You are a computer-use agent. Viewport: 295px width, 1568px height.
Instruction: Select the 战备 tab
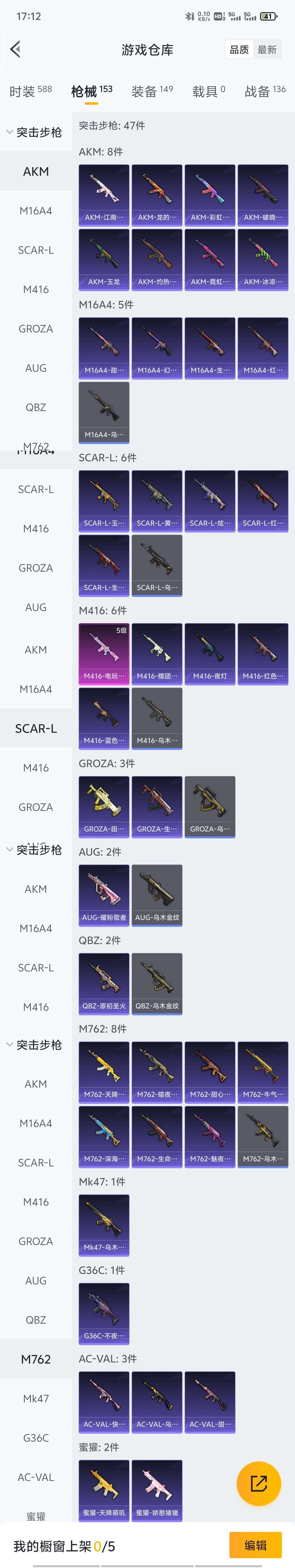click(265, 91)
